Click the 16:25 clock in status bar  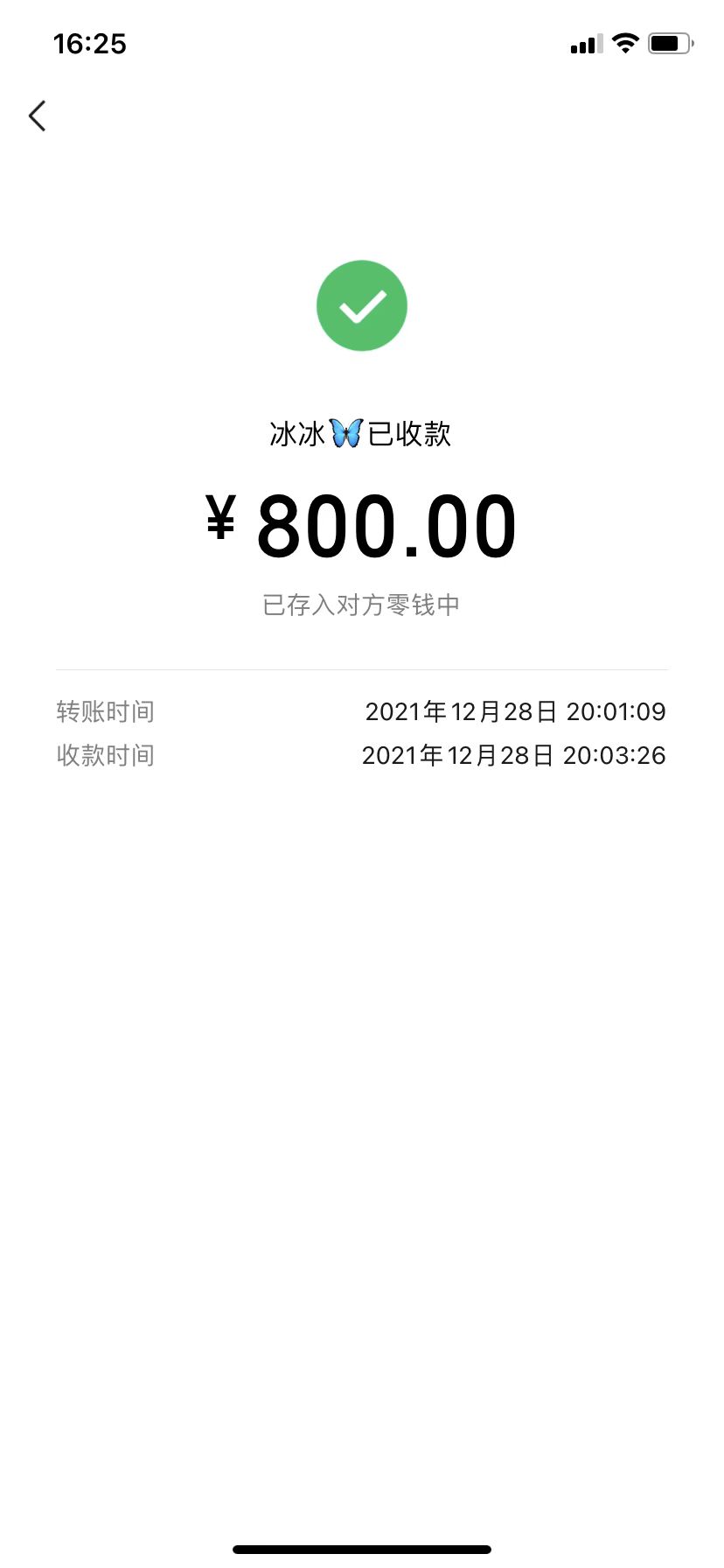tap(88, 43)
